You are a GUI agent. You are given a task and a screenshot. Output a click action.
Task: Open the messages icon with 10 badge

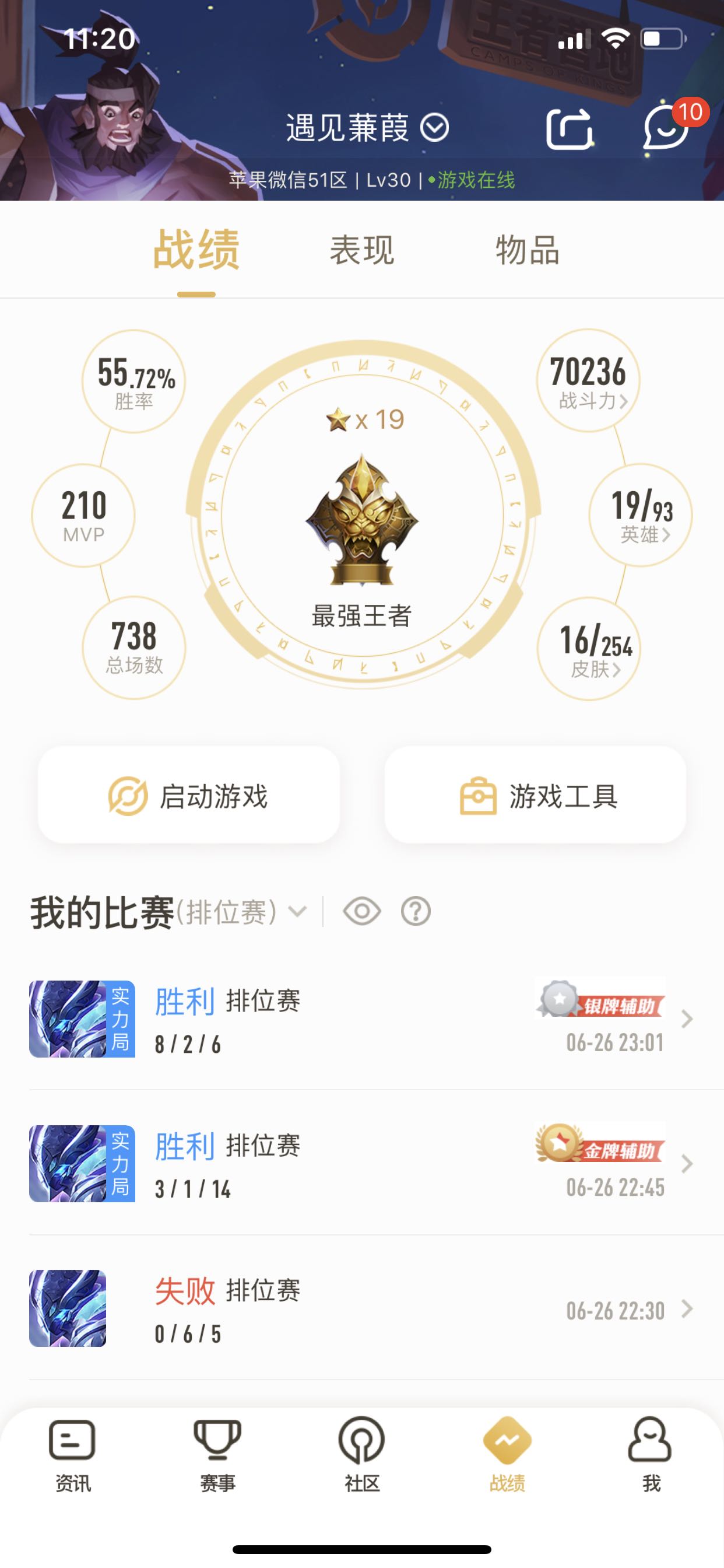(x=667, y=127)
